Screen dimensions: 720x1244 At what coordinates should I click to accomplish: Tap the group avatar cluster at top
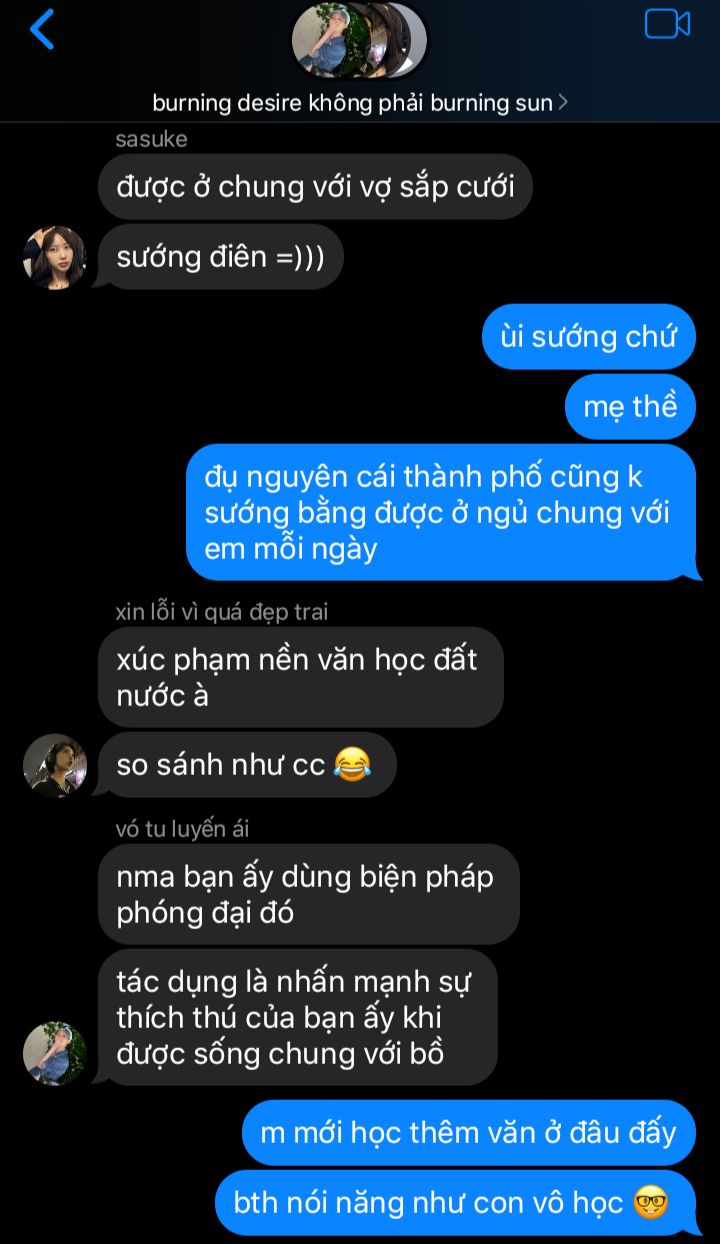(x=359, y=40)
